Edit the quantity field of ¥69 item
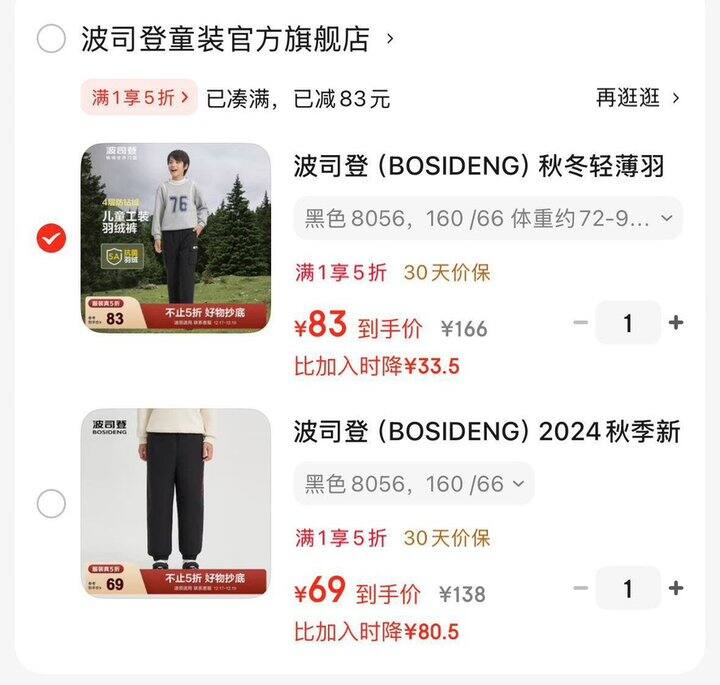This screenshot has height=685, width=720. [628, 588]
